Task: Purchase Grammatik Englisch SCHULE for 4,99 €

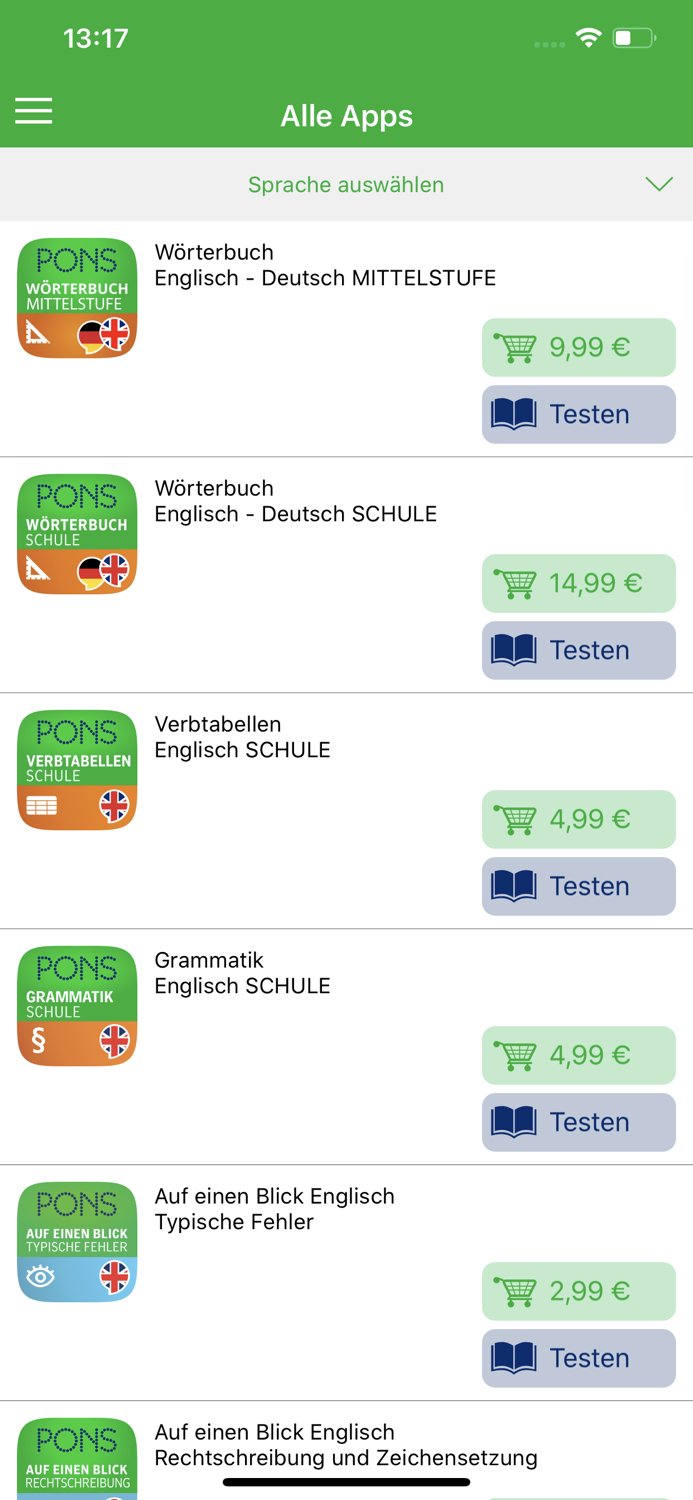Action: point(578,1056)
